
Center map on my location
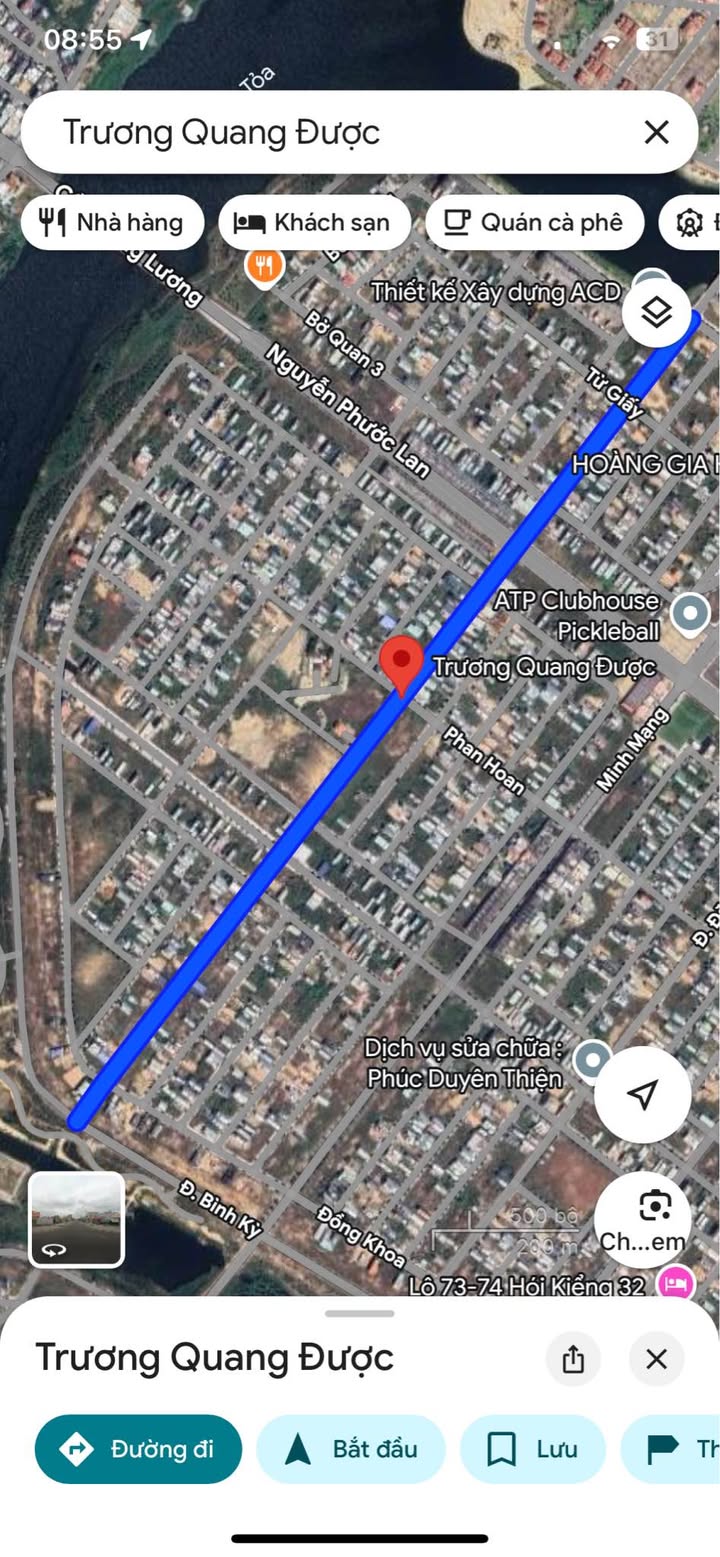(642, 1094)
